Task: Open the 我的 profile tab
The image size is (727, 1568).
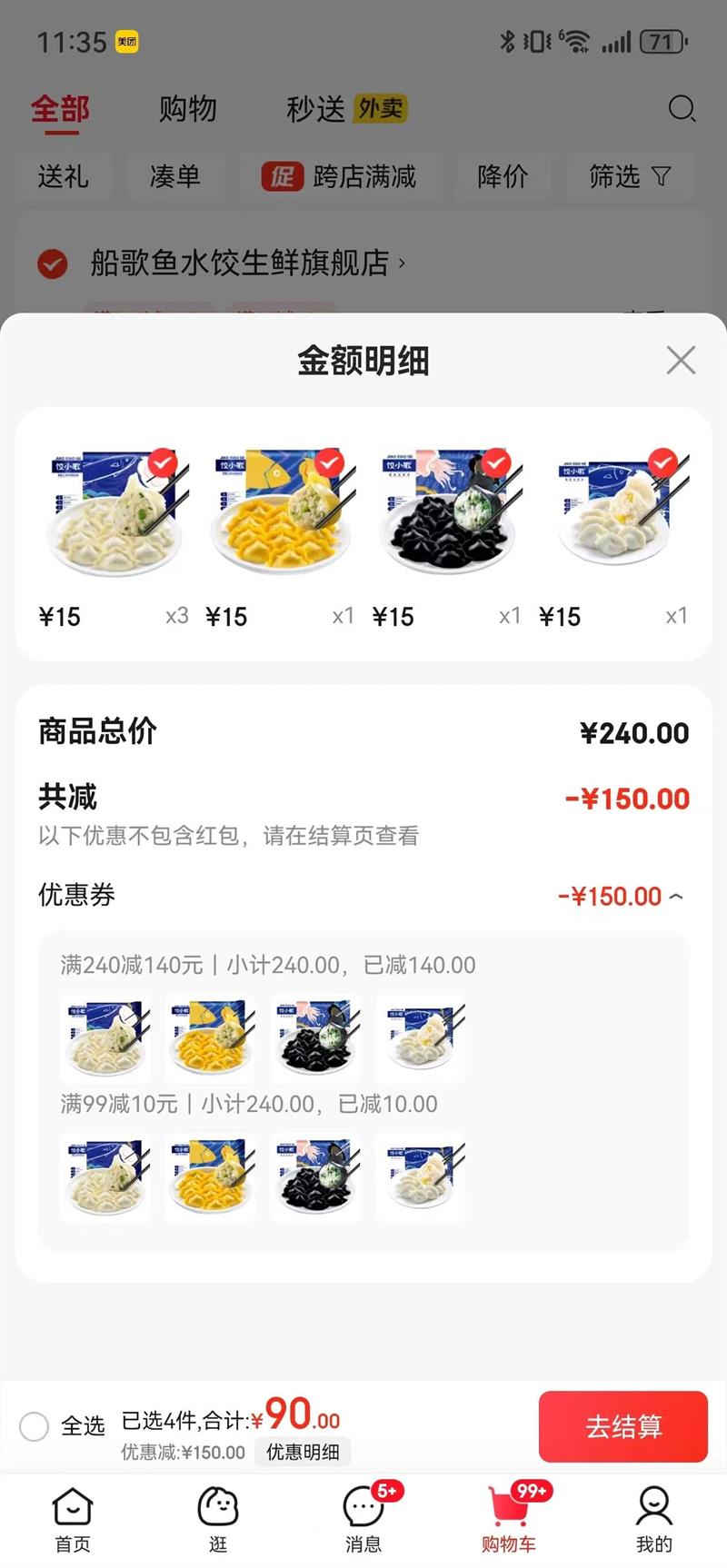Action: tap(653, 1520)
